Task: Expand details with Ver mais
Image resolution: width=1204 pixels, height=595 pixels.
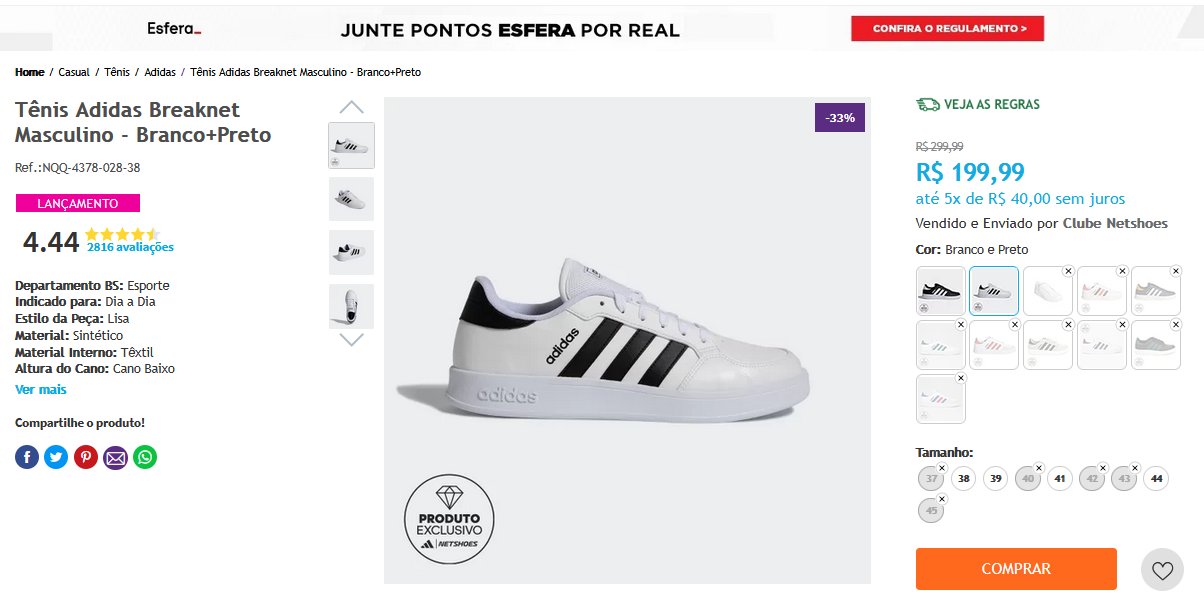Action: click(x=41, y=389)
